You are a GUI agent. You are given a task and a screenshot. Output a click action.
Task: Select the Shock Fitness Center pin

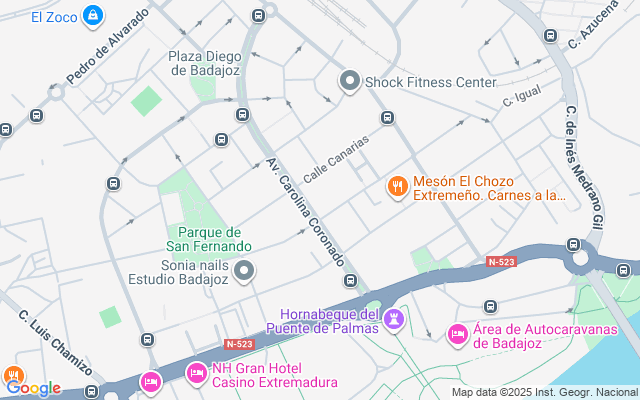pyautogui.click(x=350, y=81)
